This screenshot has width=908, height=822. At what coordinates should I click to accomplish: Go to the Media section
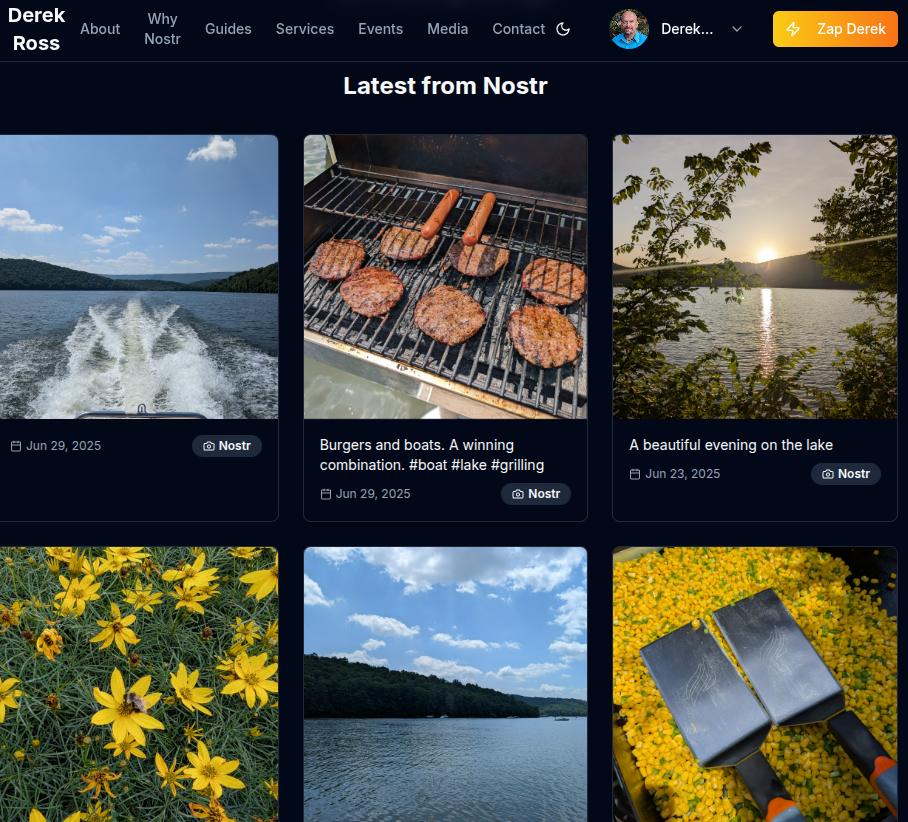click(x=447, y=29)
